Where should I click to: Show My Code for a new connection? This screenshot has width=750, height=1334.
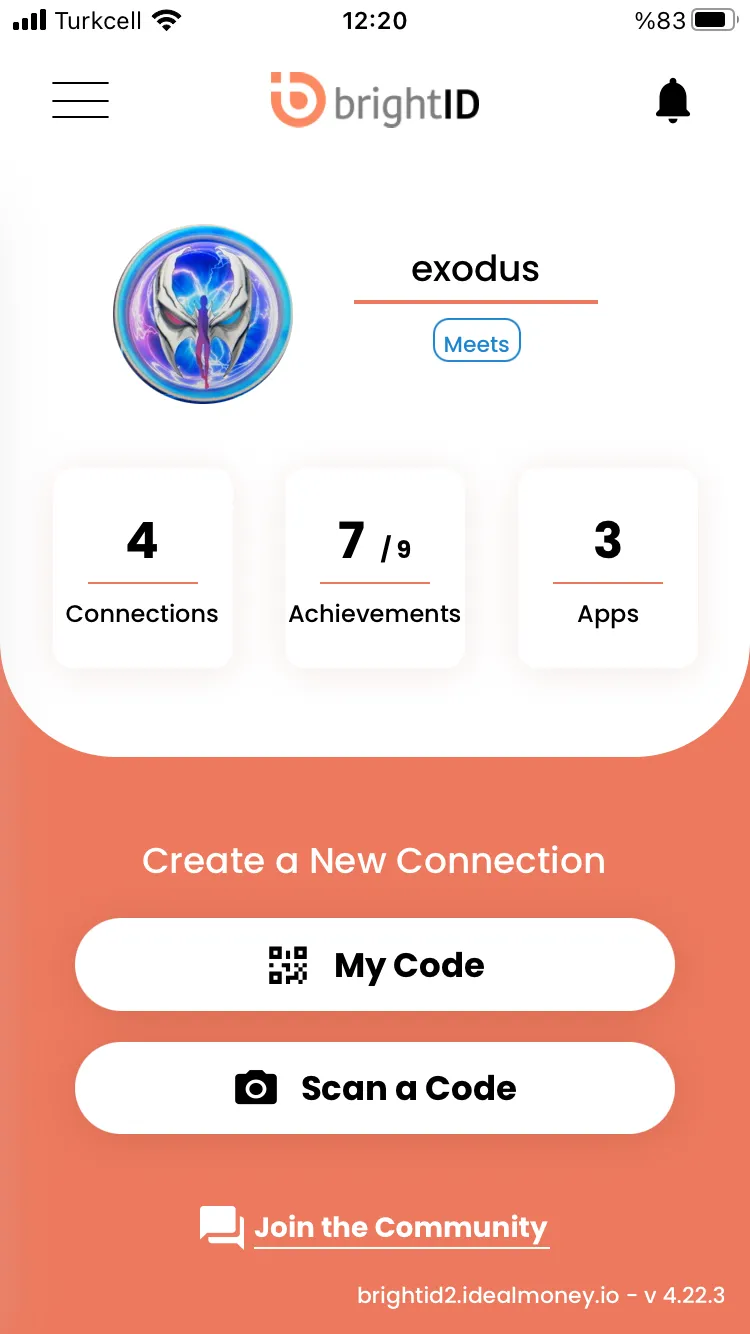point(375,965)
